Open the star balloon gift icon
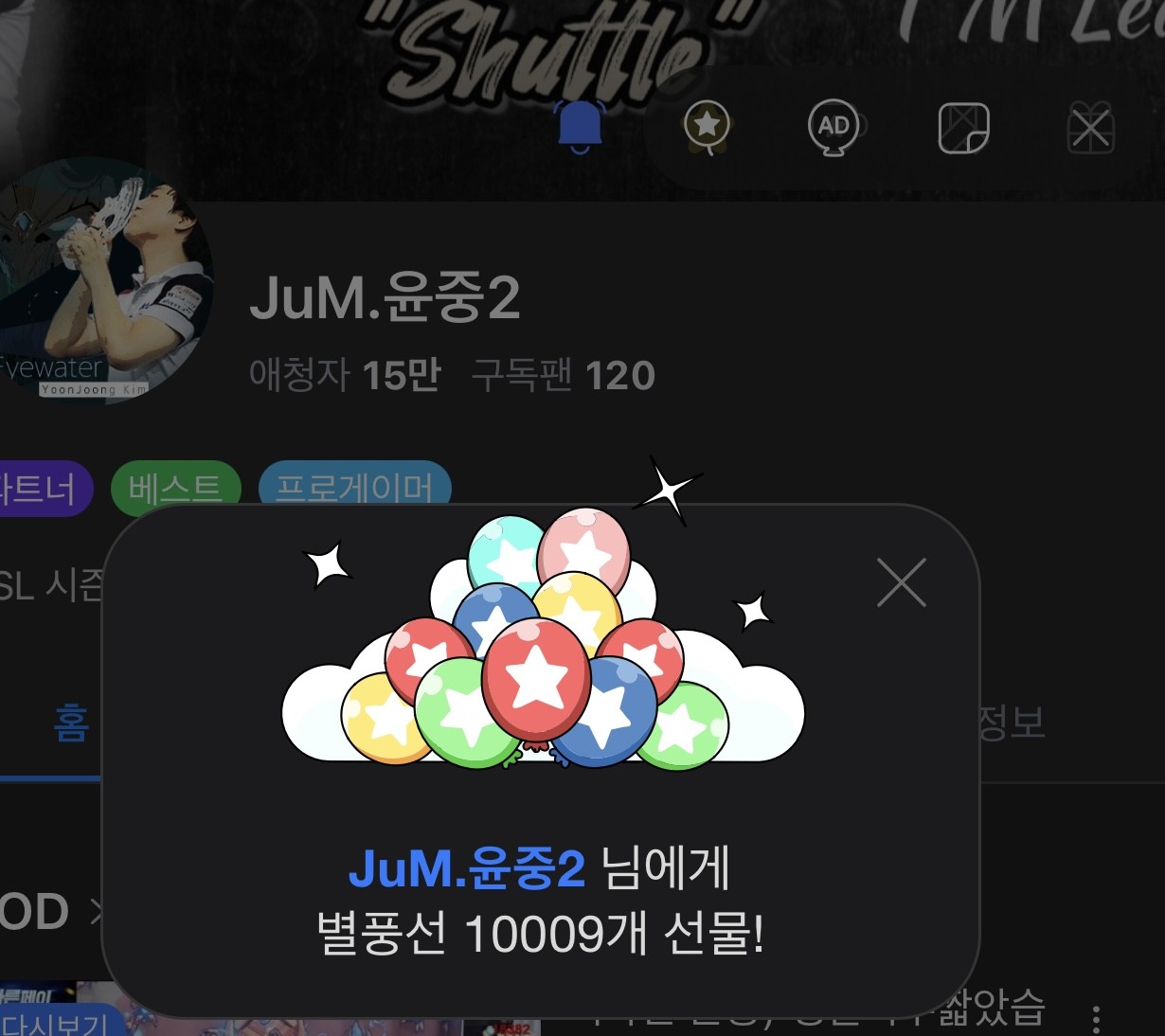 click(x=707, y=127)
